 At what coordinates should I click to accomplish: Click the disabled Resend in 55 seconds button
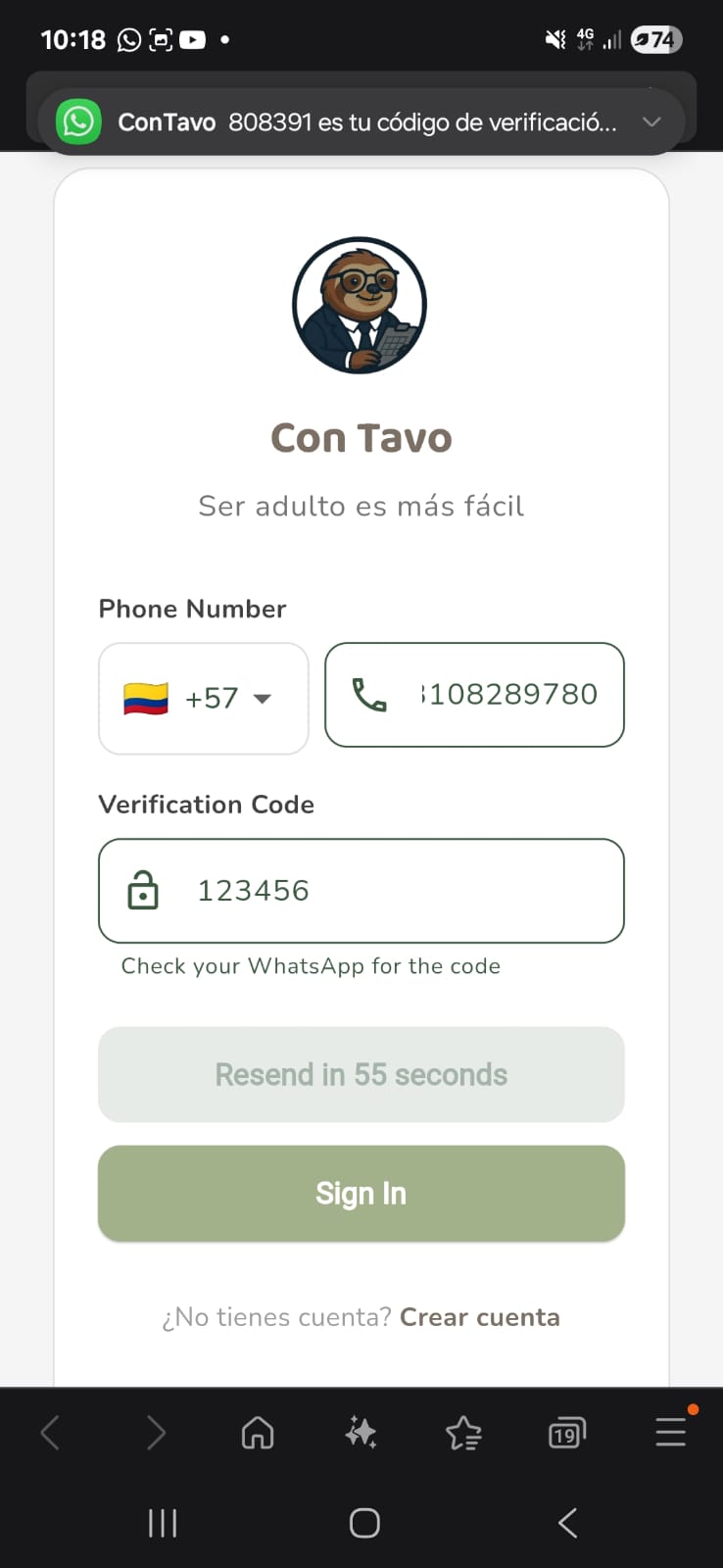coord(361,1074)
